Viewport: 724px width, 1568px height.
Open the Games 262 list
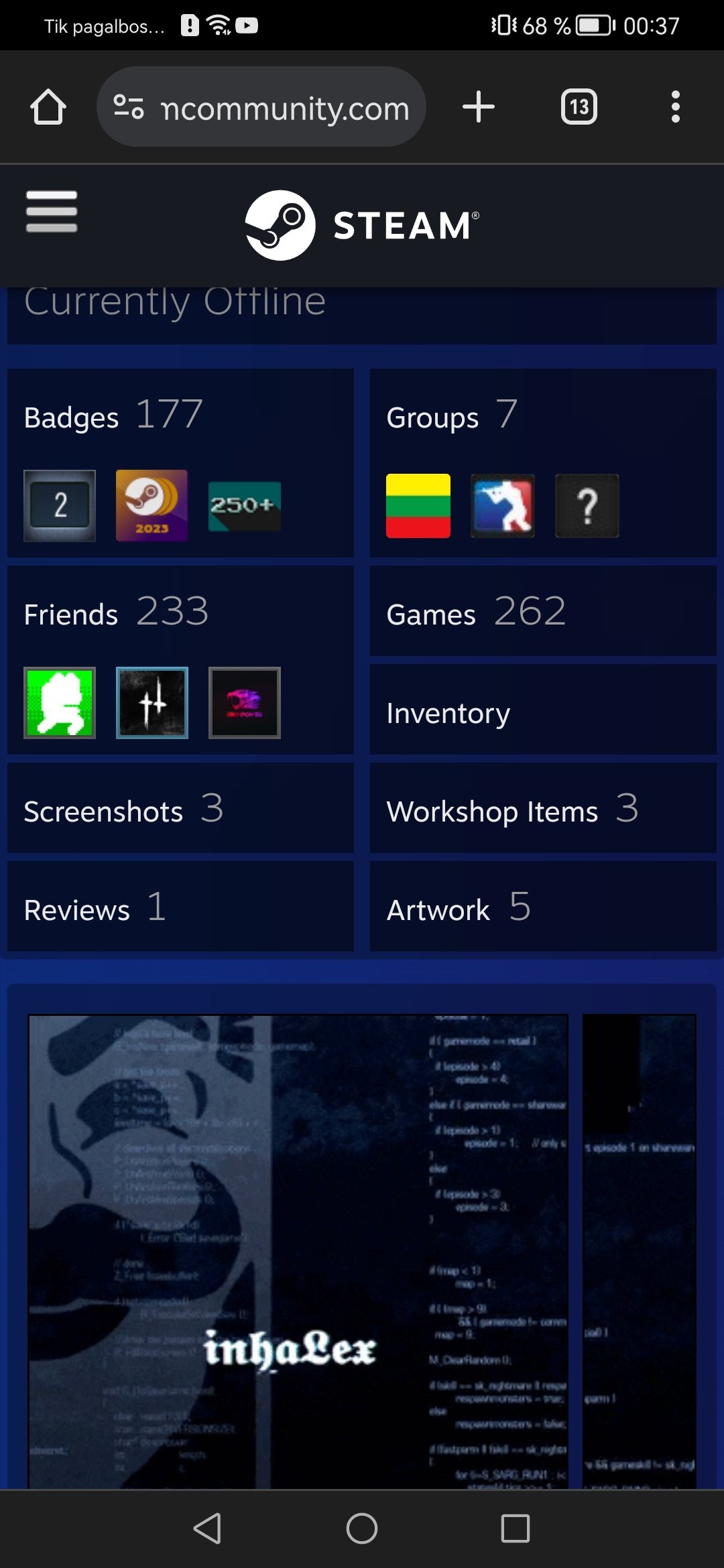click(476, 612)
